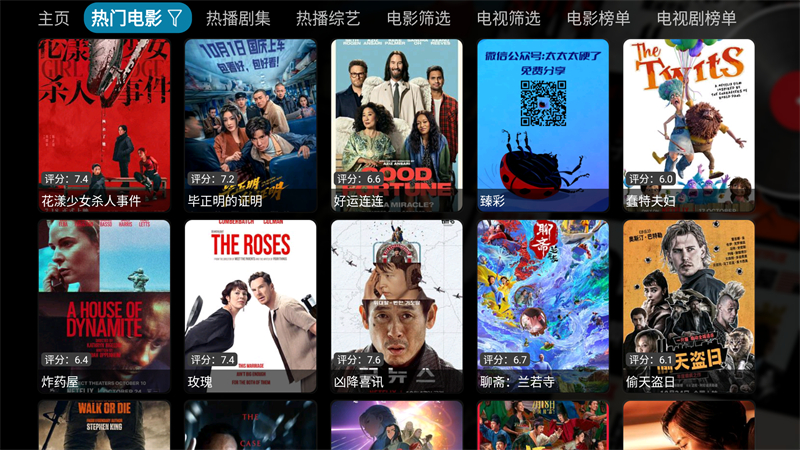
Task: Go to the 电影筛选 tab
Action: (418, 18)
